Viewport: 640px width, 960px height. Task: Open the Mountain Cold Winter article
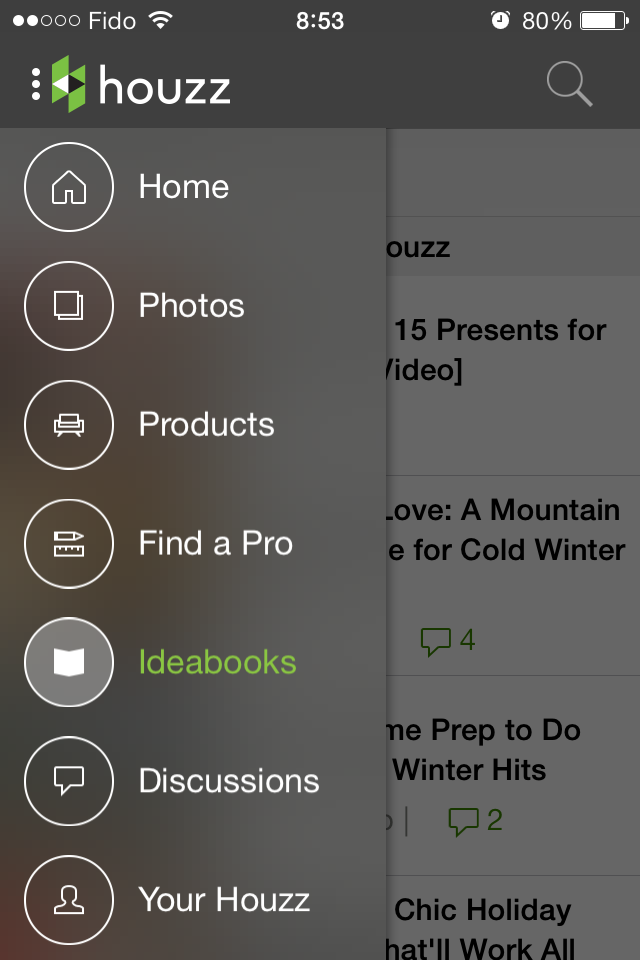[513, 576]
